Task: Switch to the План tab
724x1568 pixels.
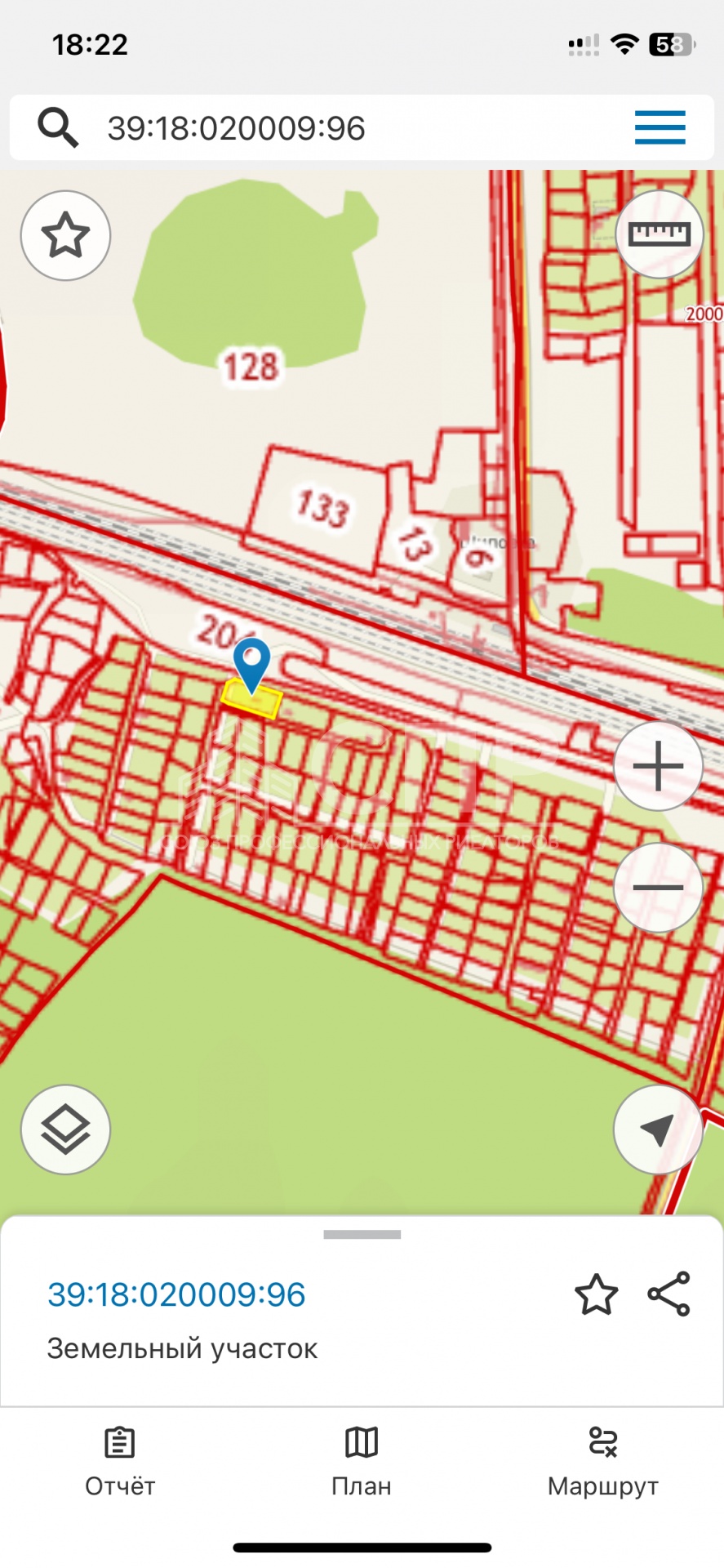Action: [x=362, y=1462]
